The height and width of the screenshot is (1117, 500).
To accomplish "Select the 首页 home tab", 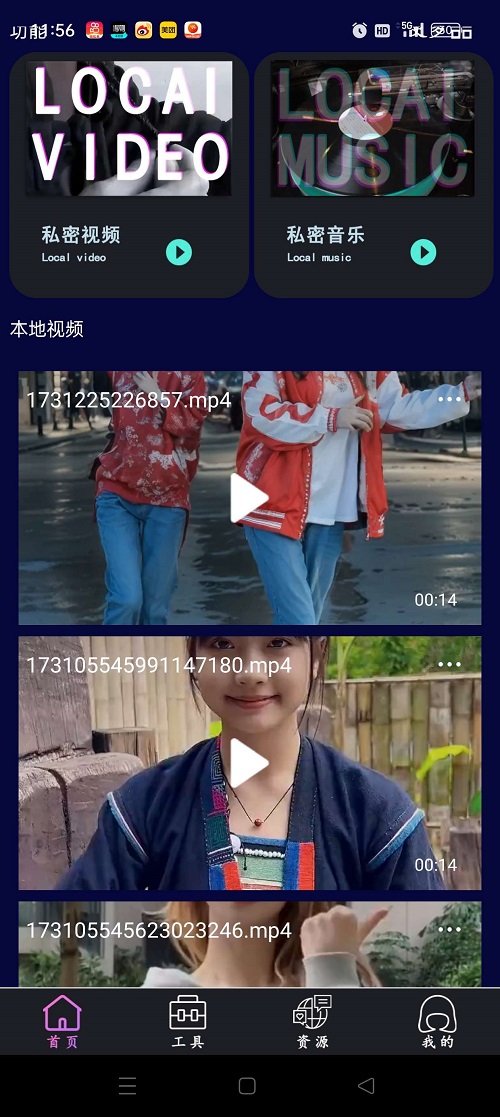I will (63, 1022).
